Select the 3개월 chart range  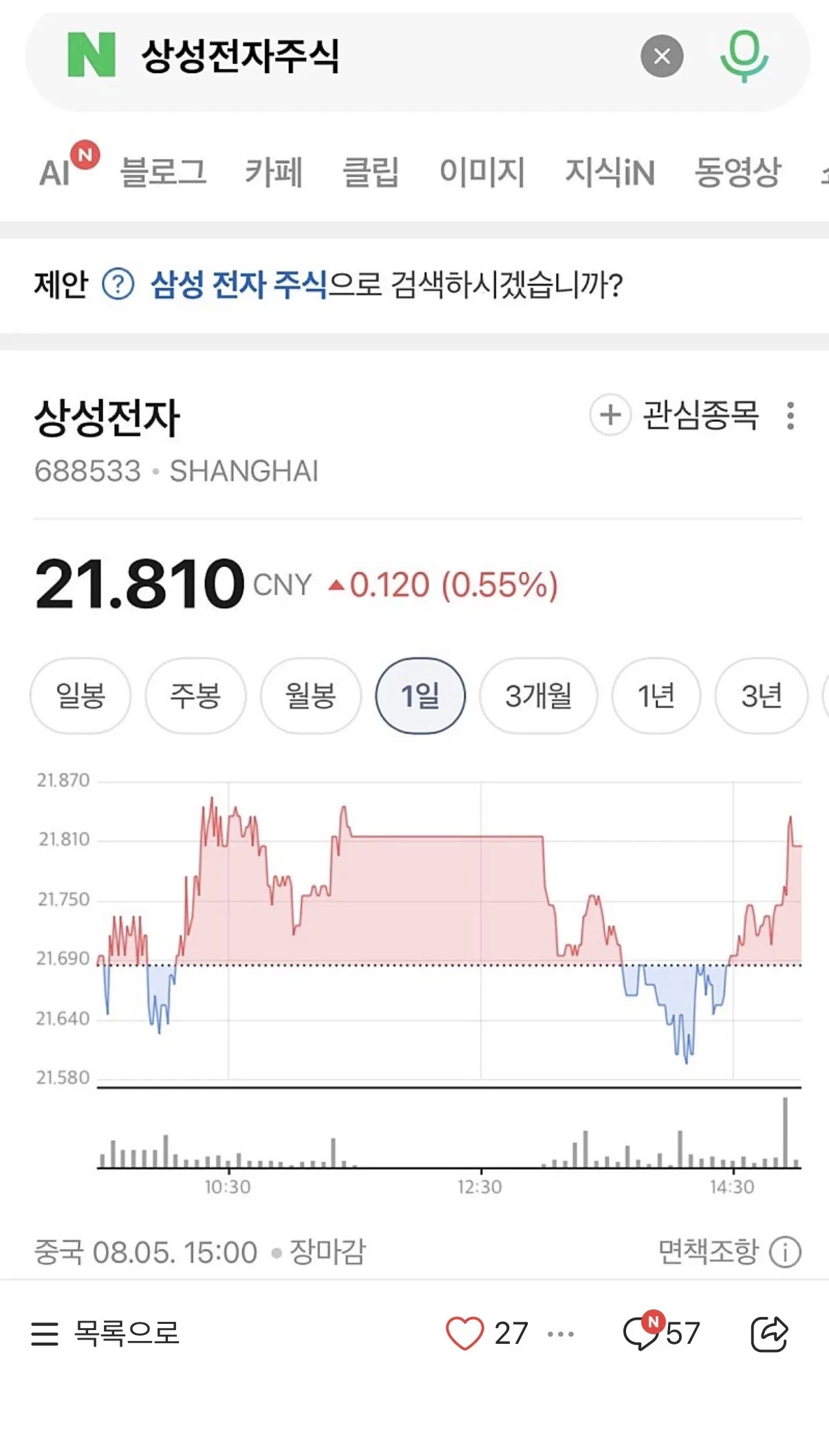(x=539, y=696)
